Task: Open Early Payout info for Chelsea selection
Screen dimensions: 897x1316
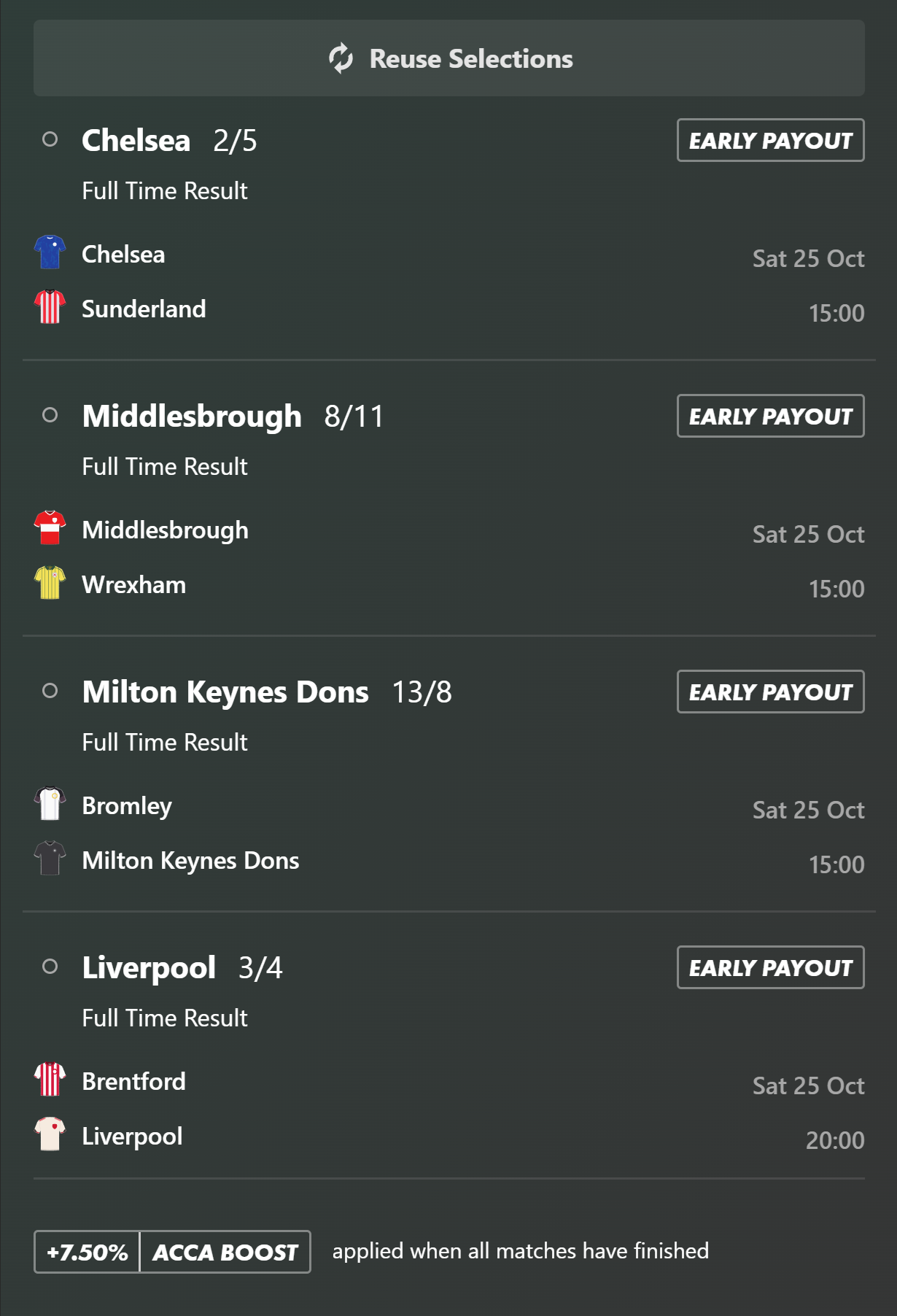Action: point(770,140)
